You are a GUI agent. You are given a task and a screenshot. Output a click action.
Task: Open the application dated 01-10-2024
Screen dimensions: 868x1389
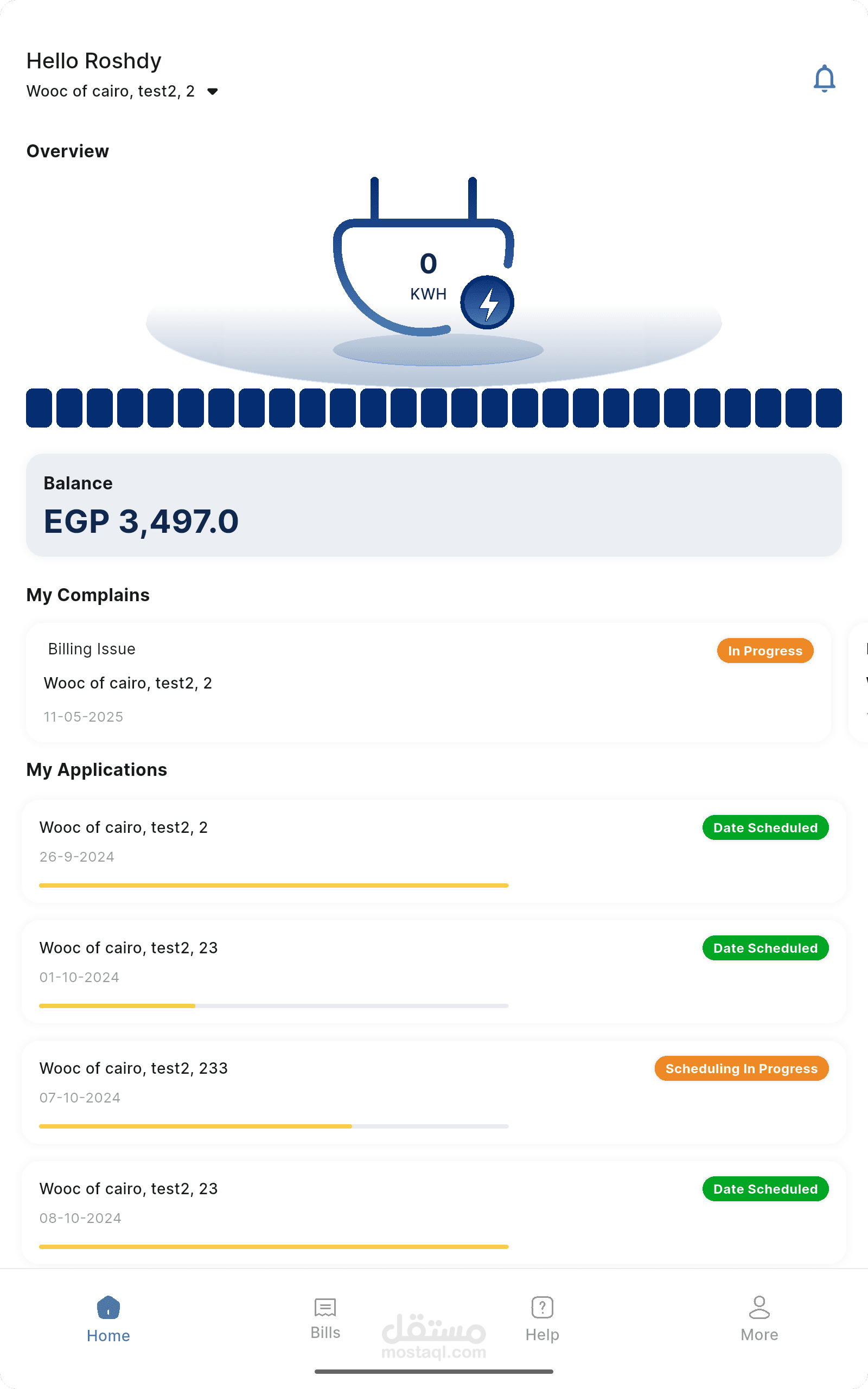coord(434,972)
